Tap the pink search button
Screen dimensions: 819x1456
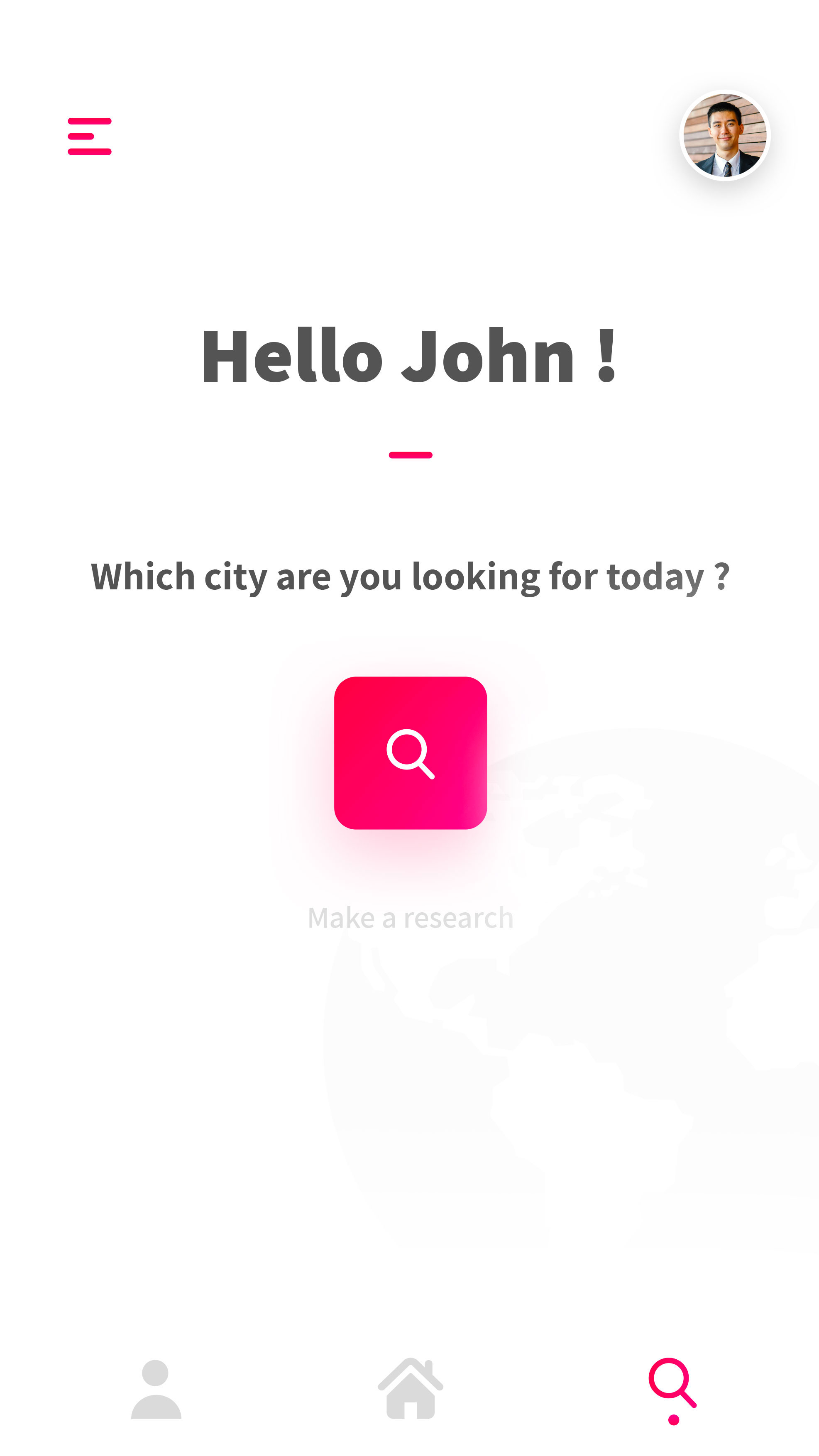click(411, 753)
